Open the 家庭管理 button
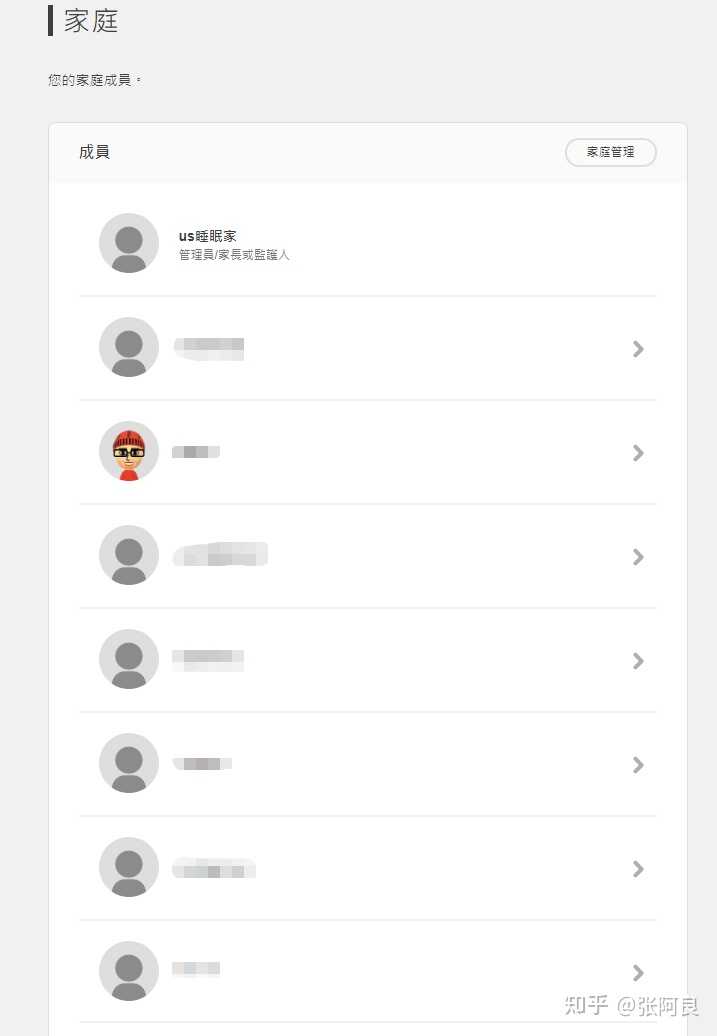The width and height of the screenshot is (717, 1036). pos(610,152)
